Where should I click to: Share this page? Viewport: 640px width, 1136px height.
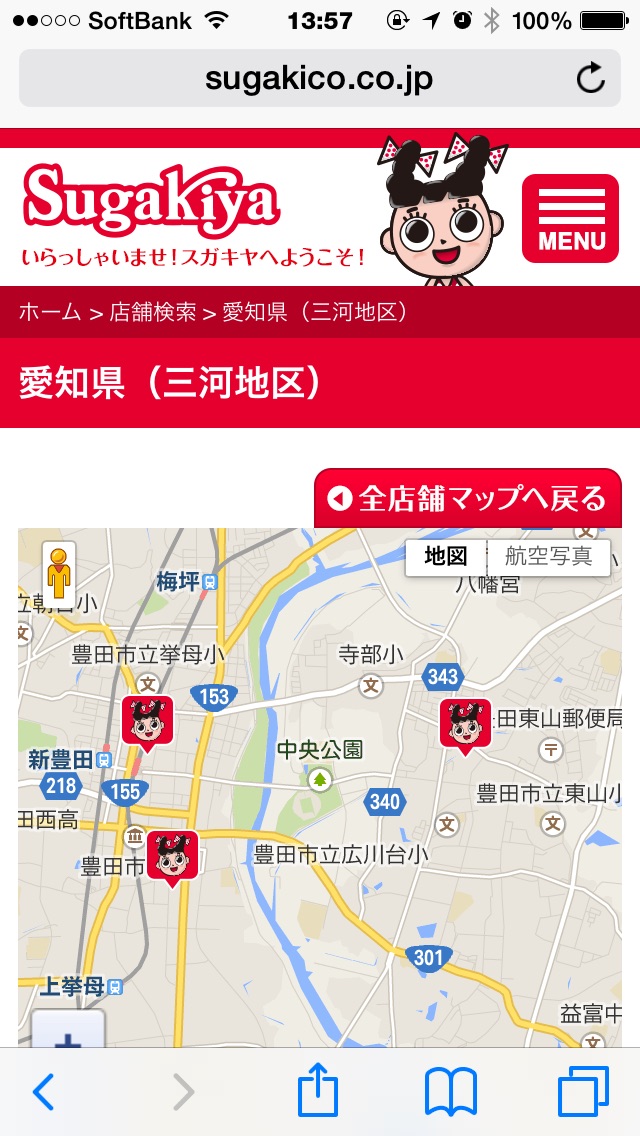point(318,1092)
